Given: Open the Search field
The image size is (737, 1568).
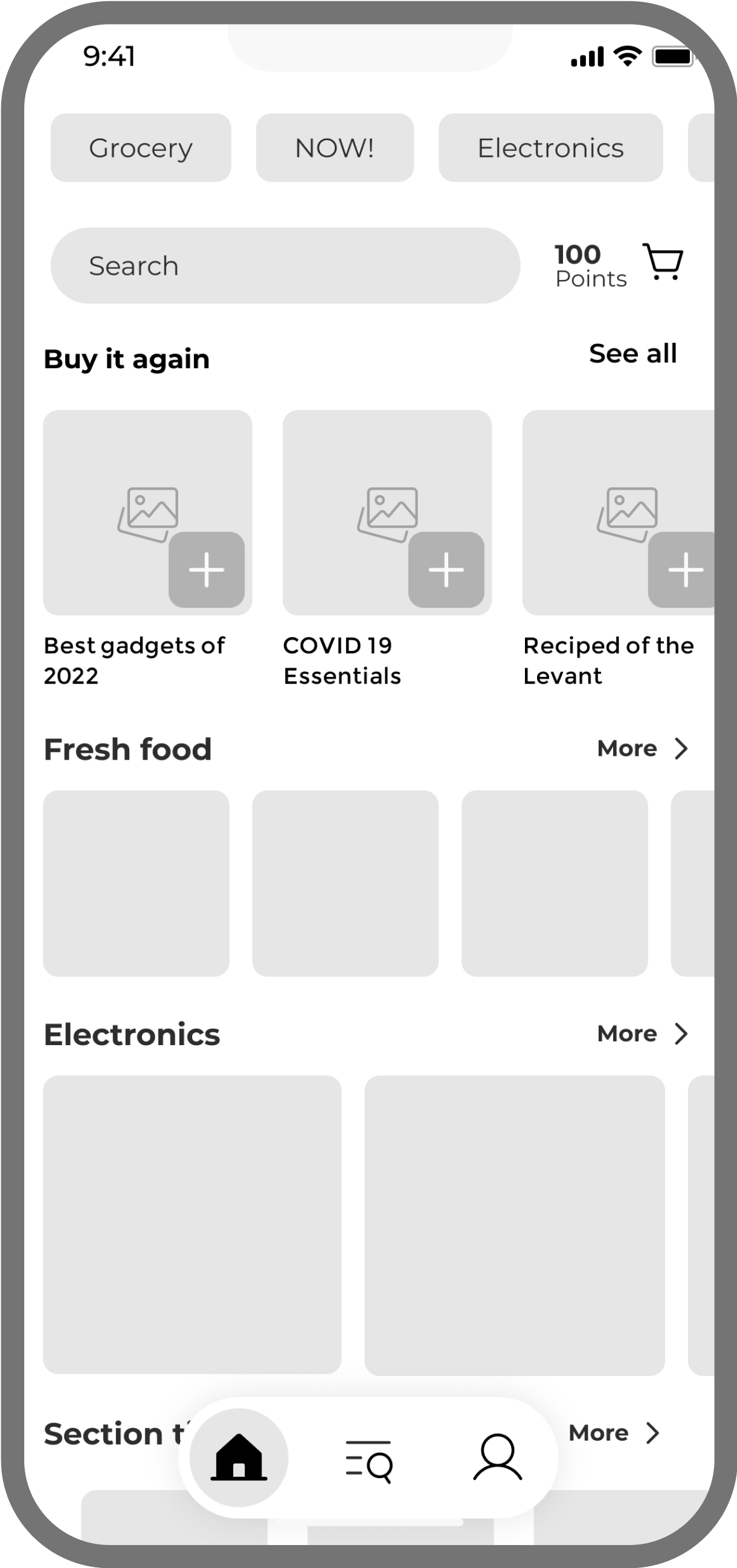Looking at the screenshot, I should (x=285, y=266).
